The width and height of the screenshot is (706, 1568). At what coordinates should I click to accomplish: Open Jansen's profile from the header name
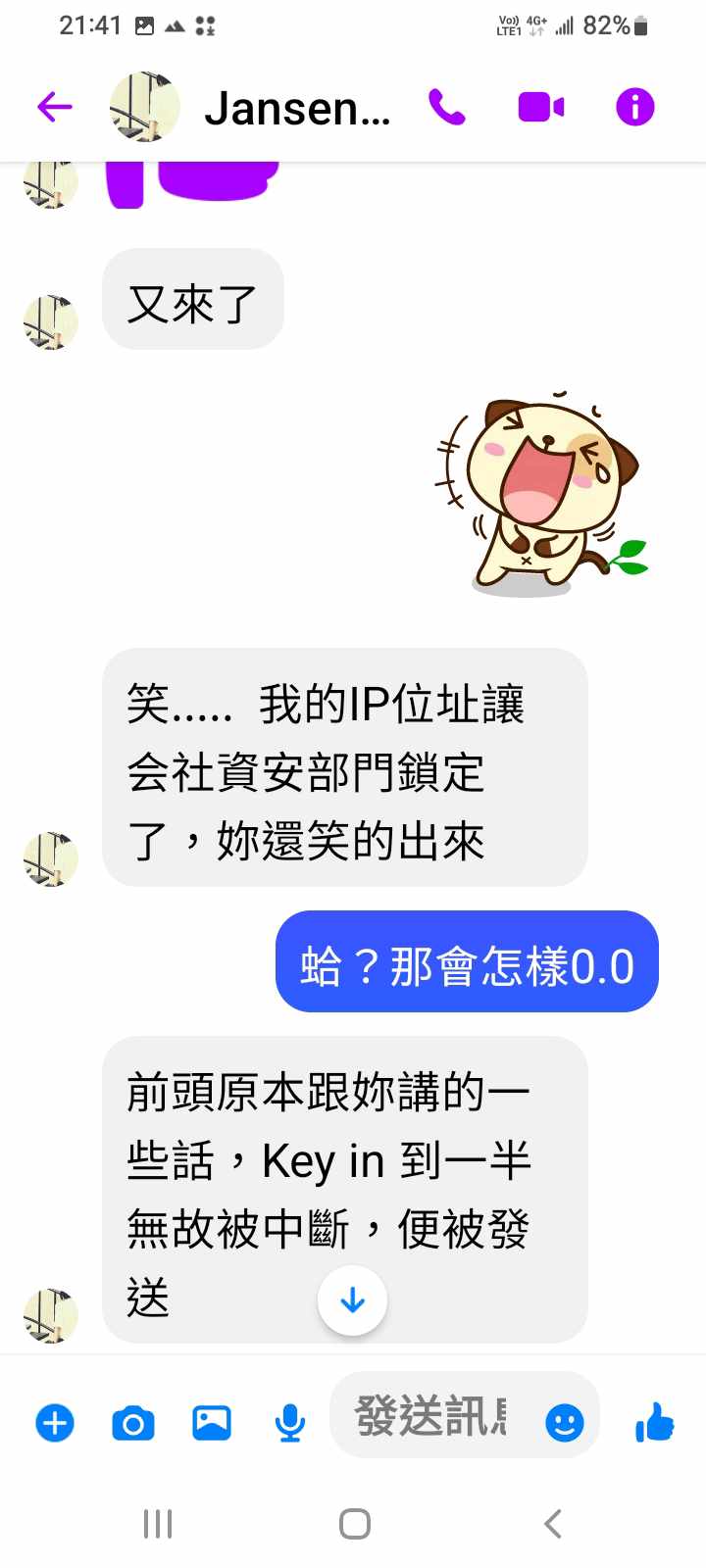pos(296,108)
